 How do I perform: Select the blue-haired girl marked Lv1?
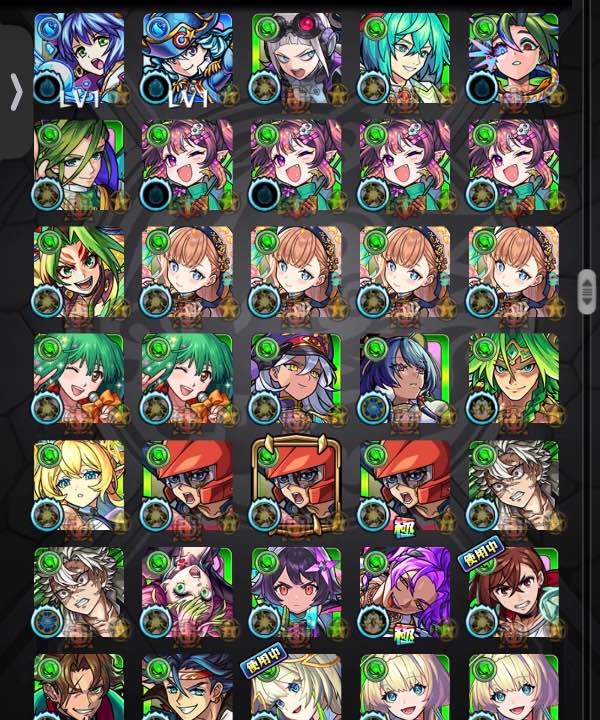click(79, 58)
